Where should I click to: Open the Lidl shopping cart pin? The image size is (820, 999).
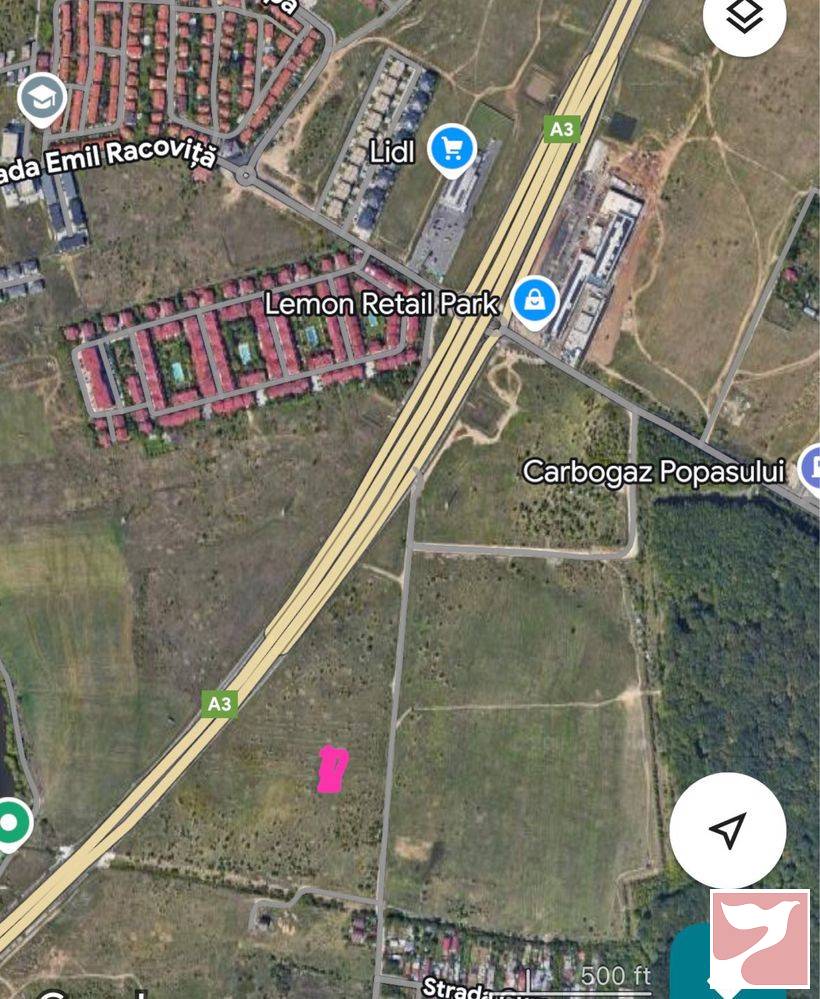click(452, 149)
